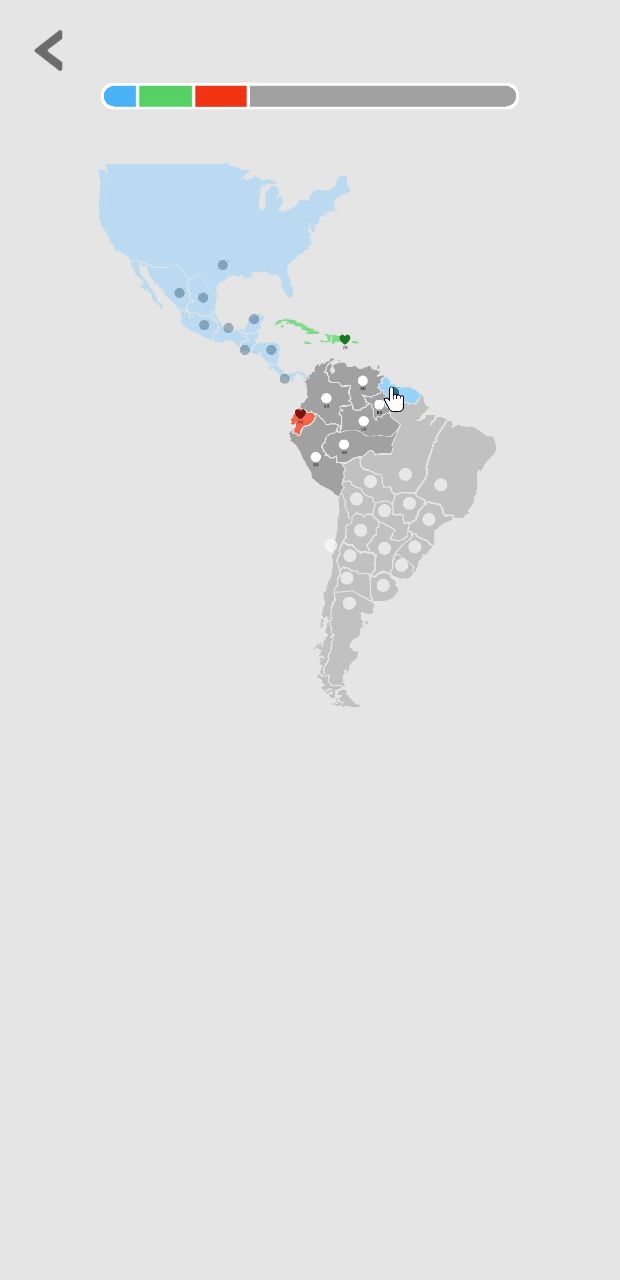Pick the white dot on Peru
The width and height of the screenshot is (620, 1280).
click(x=316, y=457)
